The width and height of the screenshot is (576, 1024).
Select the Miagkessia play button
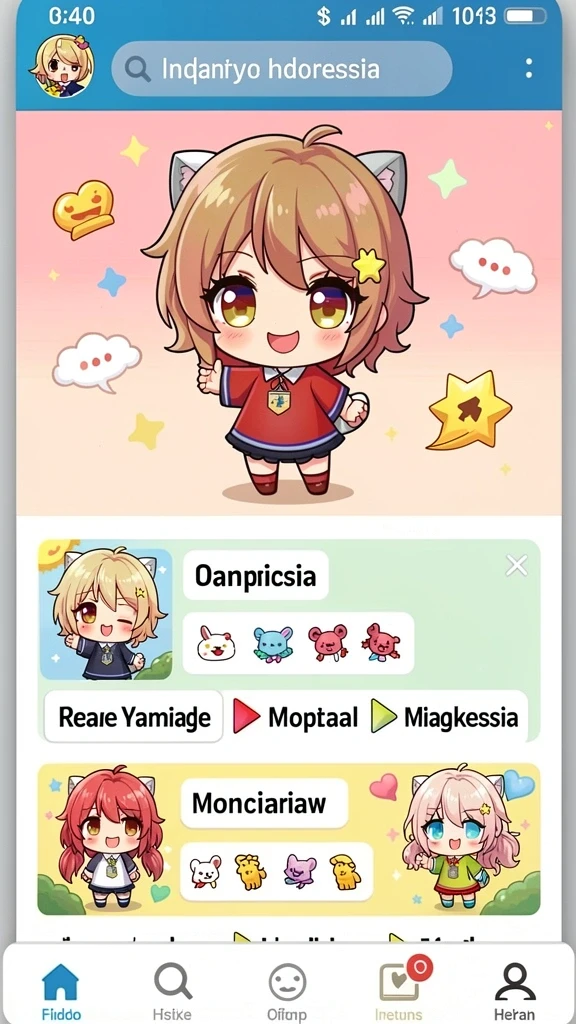445,717
